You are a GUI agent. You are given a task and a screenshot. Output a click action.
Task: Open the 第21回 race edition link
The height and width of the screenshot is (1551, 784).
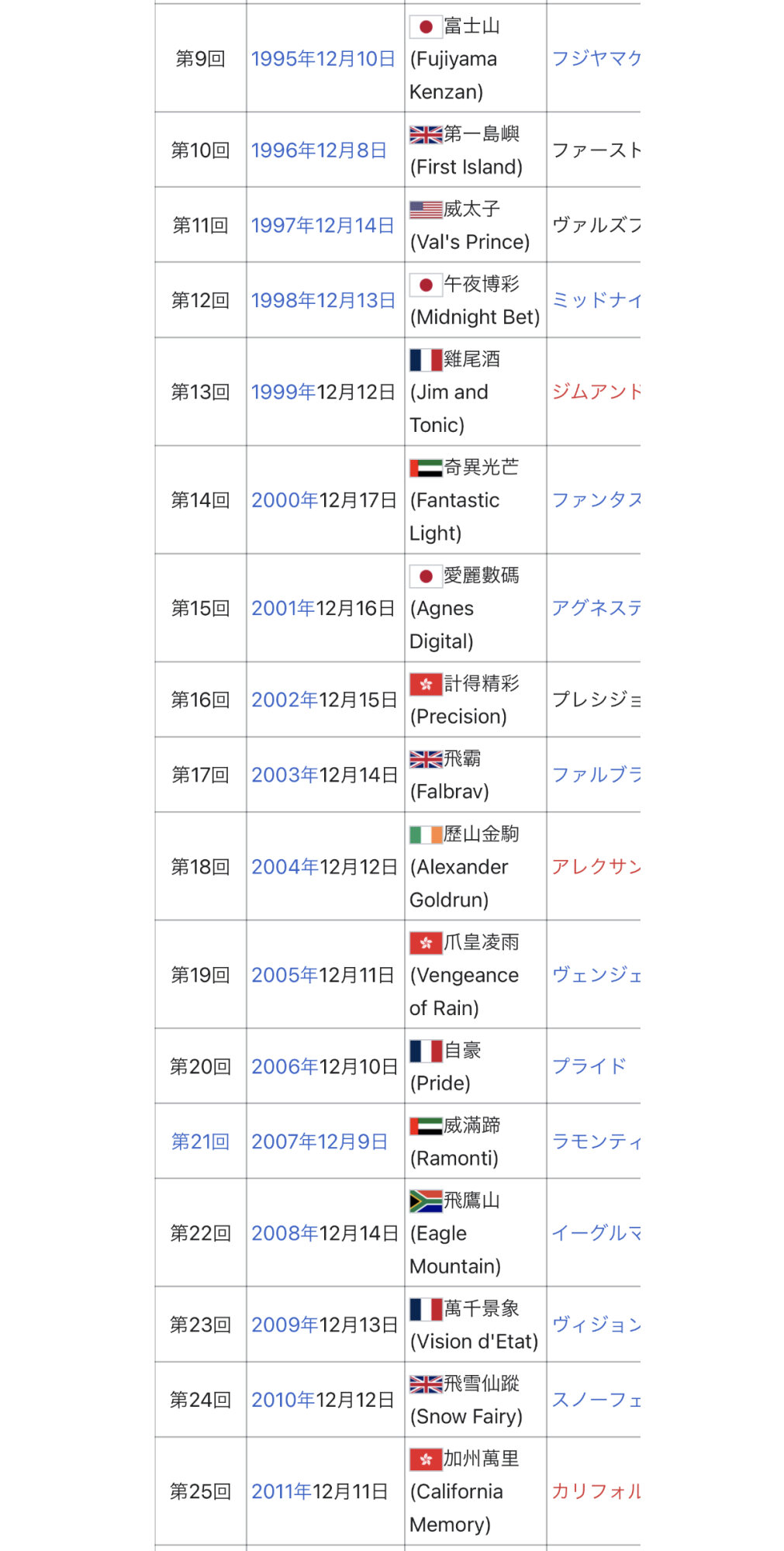tap(200, 1142)
